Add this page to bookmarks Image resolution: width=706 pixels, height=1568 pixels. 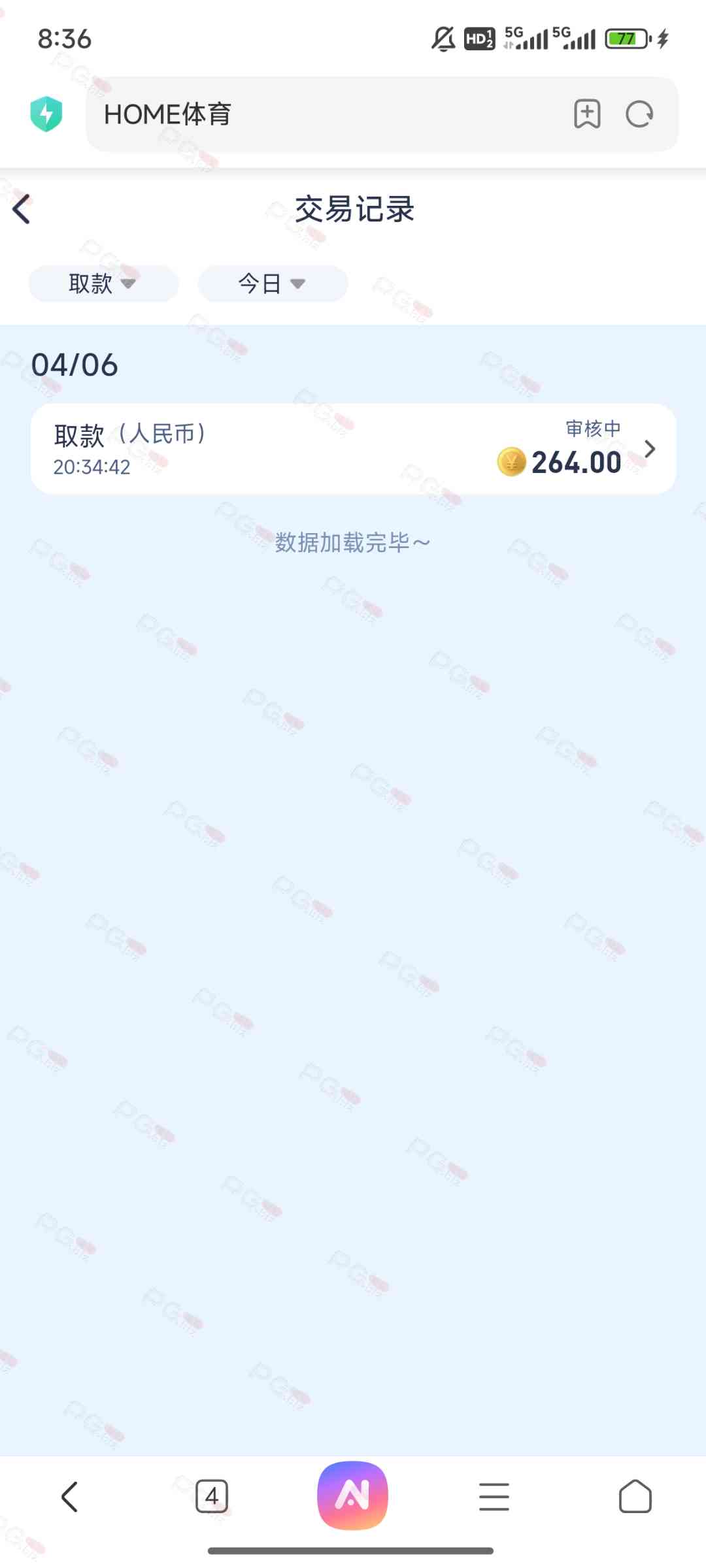click(587, 114)
